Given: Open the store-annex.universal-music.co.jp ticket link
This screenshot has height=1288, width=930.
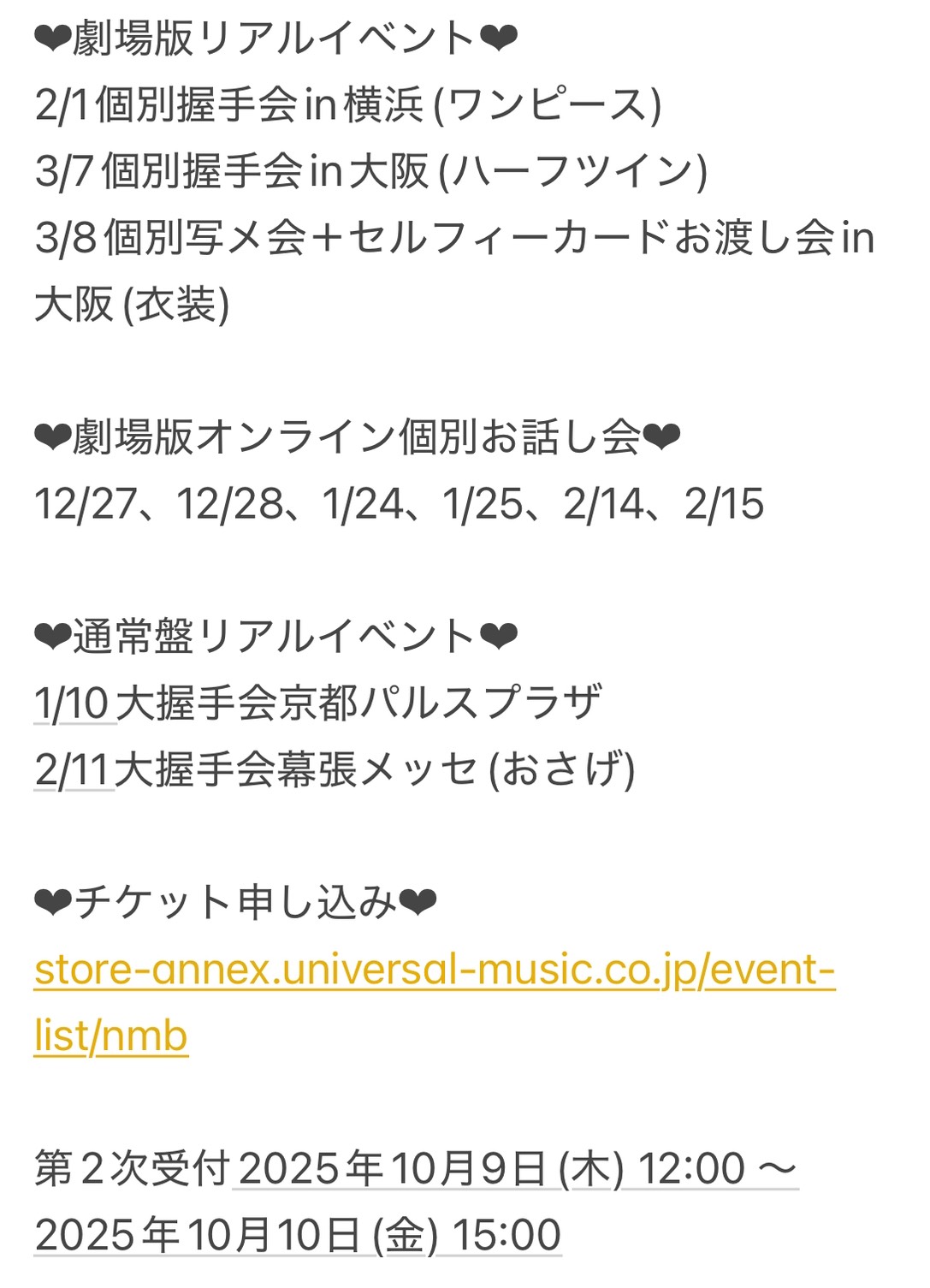Looking at the screenshot, I should tap(434, 970).
